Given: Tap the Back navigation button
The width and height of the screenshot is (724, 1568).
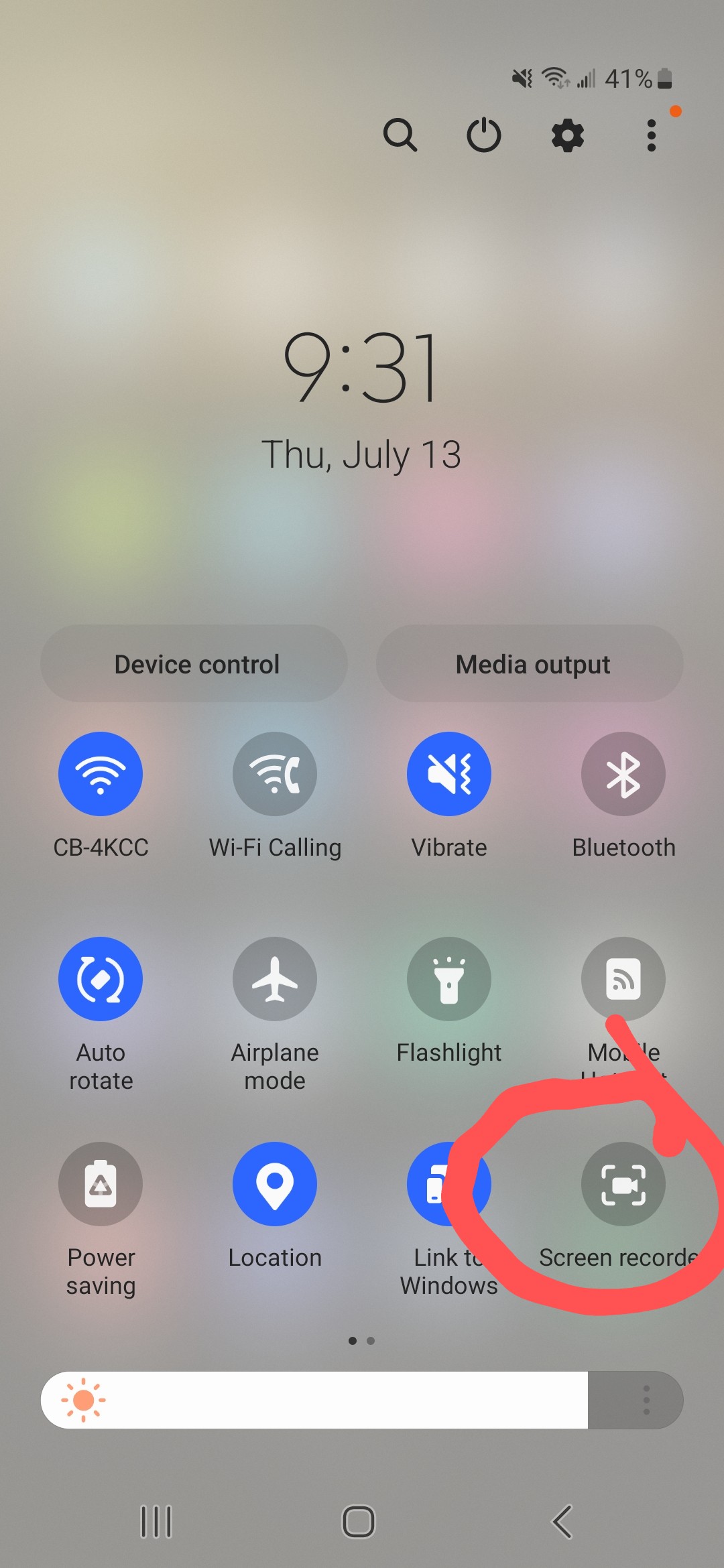Looking at the screenshot, I should point(562,1520).
